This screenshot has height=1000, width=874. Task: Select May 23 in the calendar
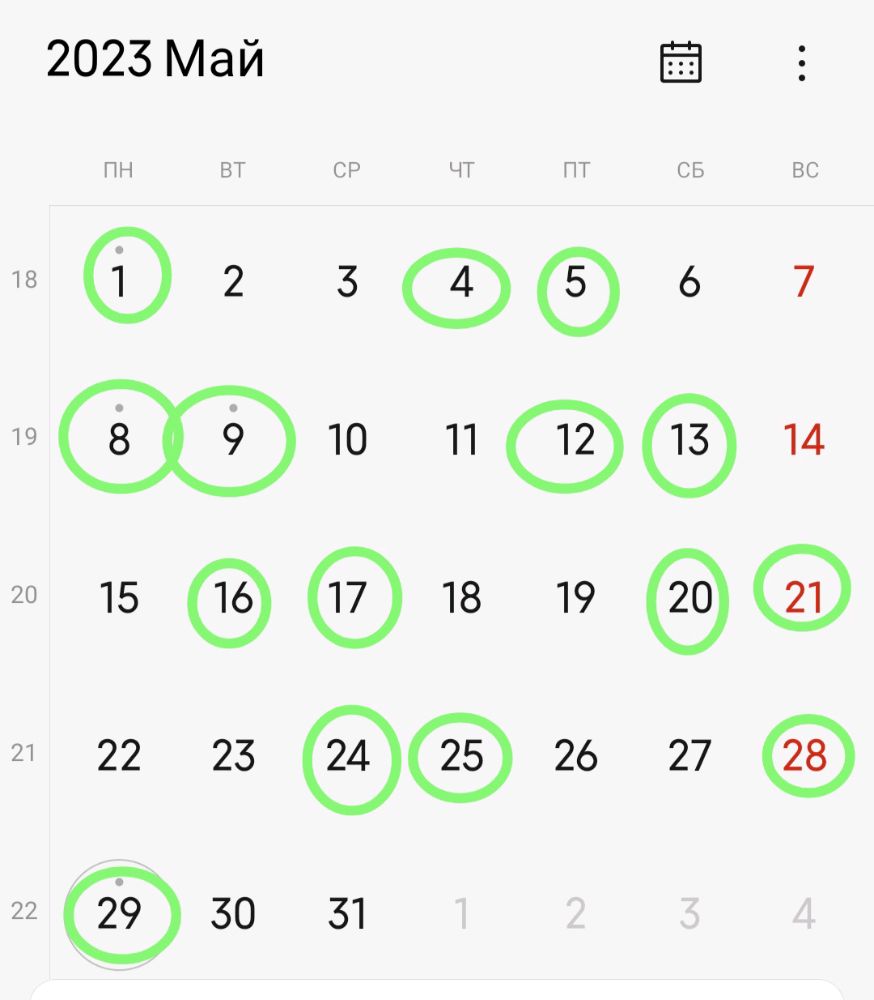pyautogui.click(x=233, y=756)
